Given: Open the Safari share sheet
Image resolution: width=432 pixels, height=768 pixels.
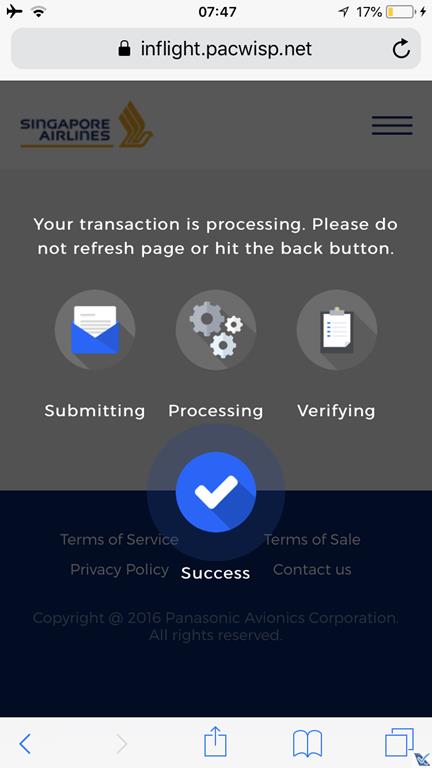Looking at the screenshot, I should (x=215, y=742).
